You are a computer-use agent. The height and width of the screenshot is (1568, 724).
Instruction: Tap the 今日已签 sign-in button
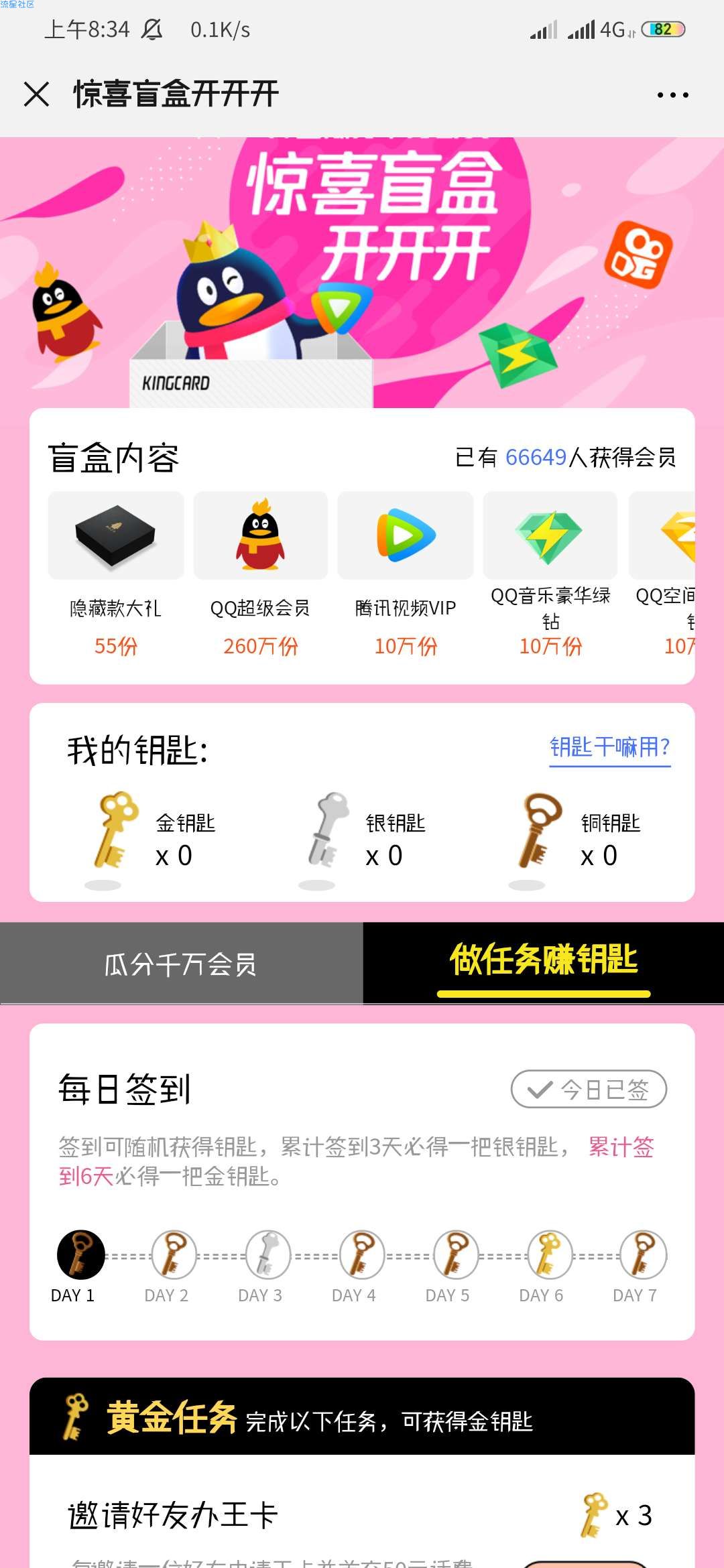[589, 1090]
